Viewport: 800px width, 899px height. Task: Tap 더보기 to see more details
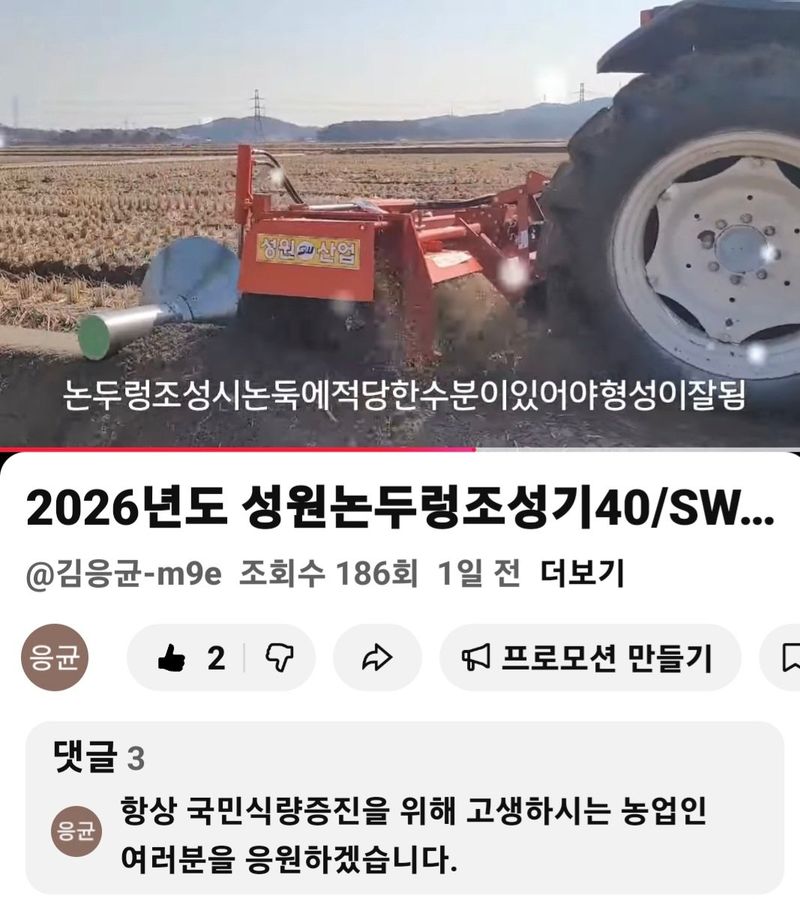point(582,573)
